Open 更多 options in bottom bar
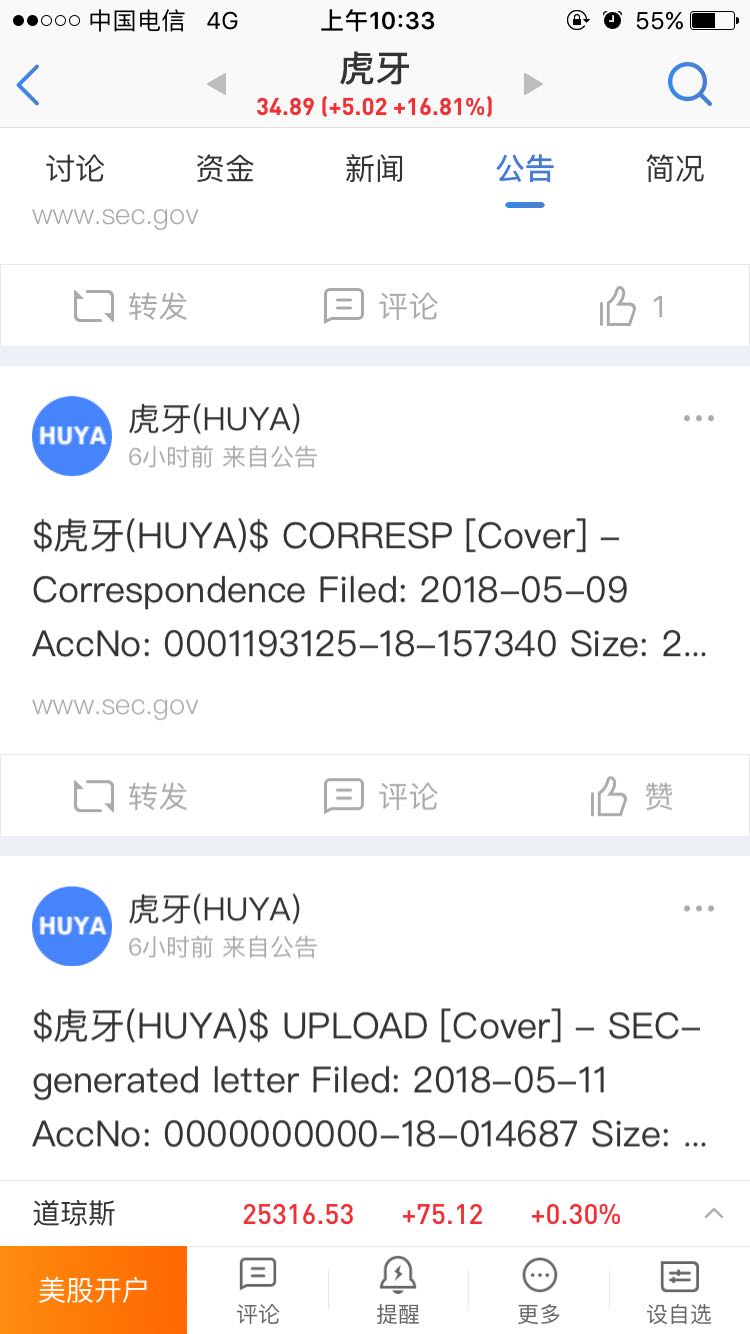 pos(540,1291)
